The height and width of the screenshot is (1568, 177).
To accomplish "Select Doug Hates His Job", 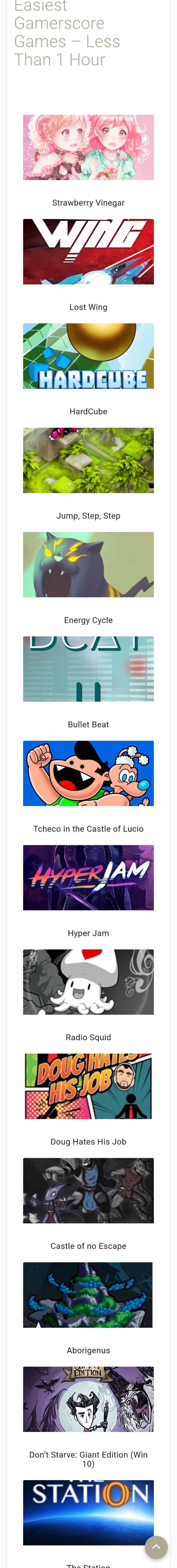I will pos(88,1086).
